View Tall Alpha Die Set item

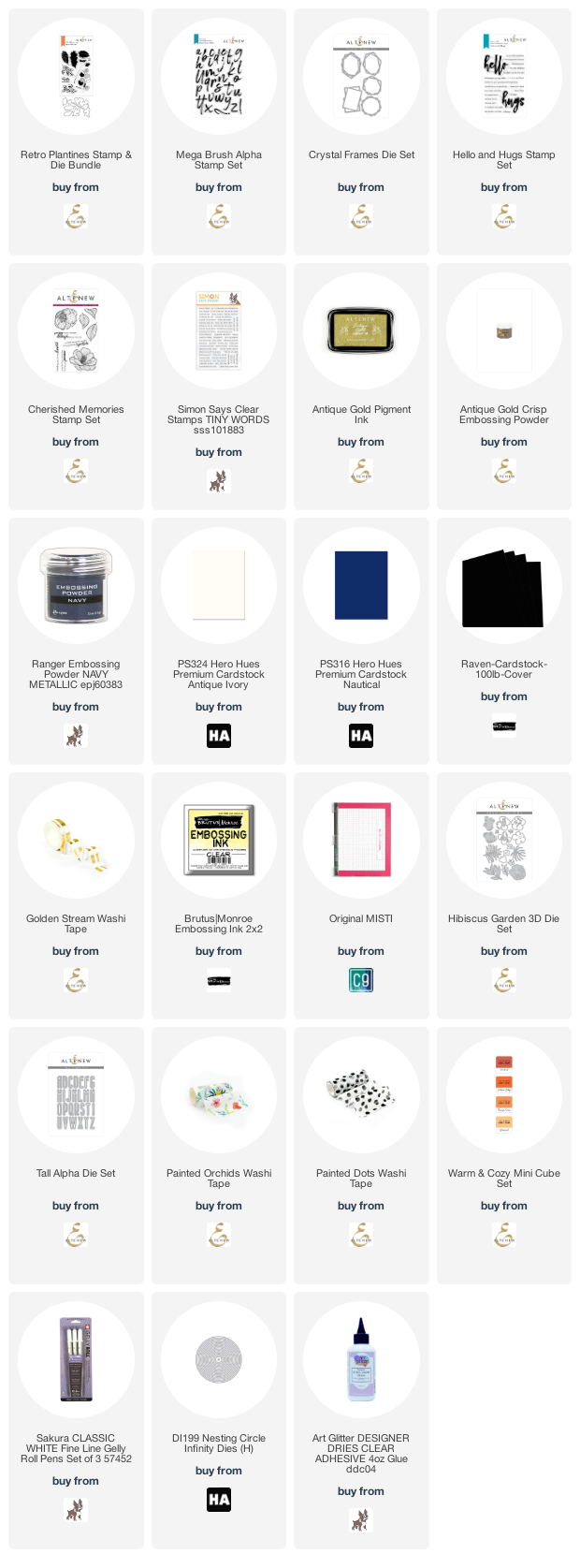[76, 1093]
